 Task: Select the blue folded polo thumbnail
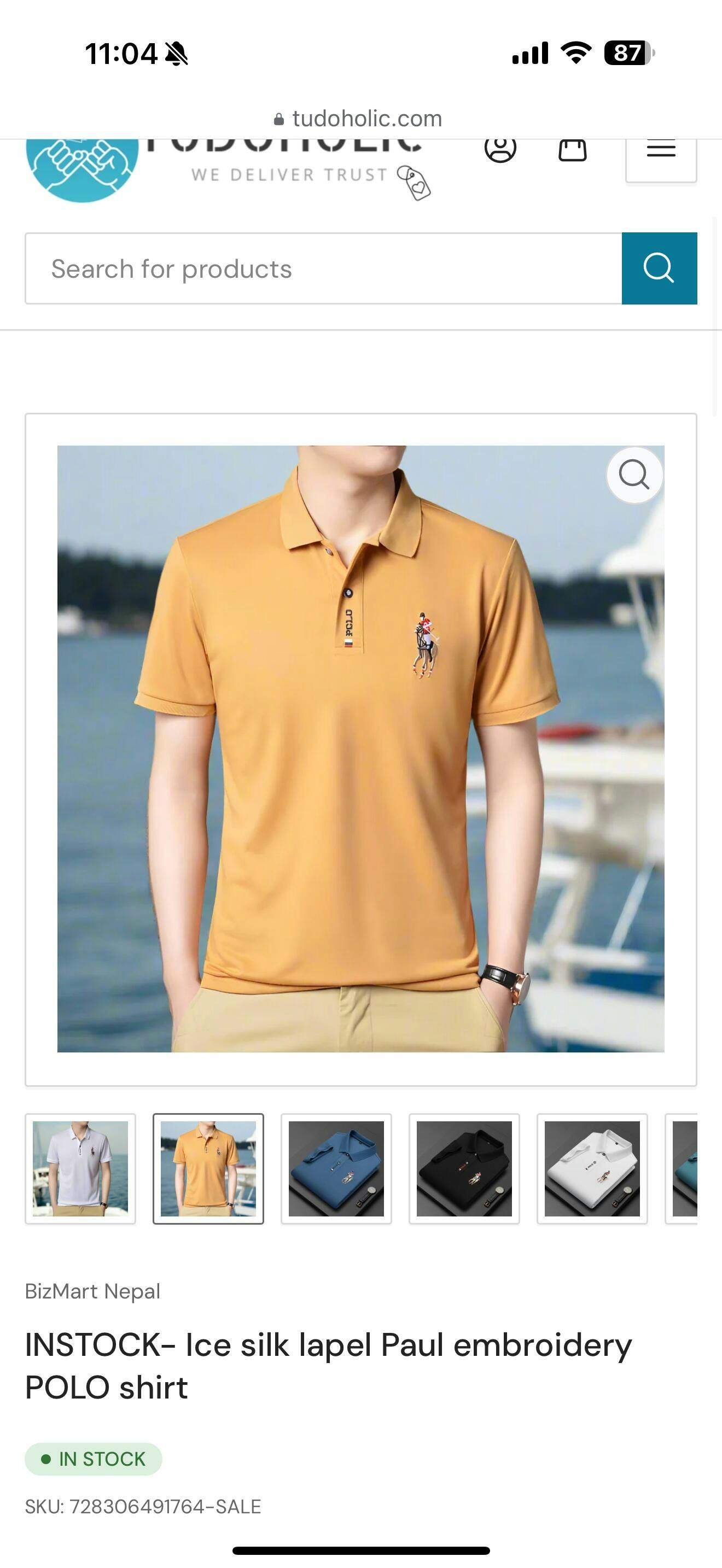pos(336,1169)
